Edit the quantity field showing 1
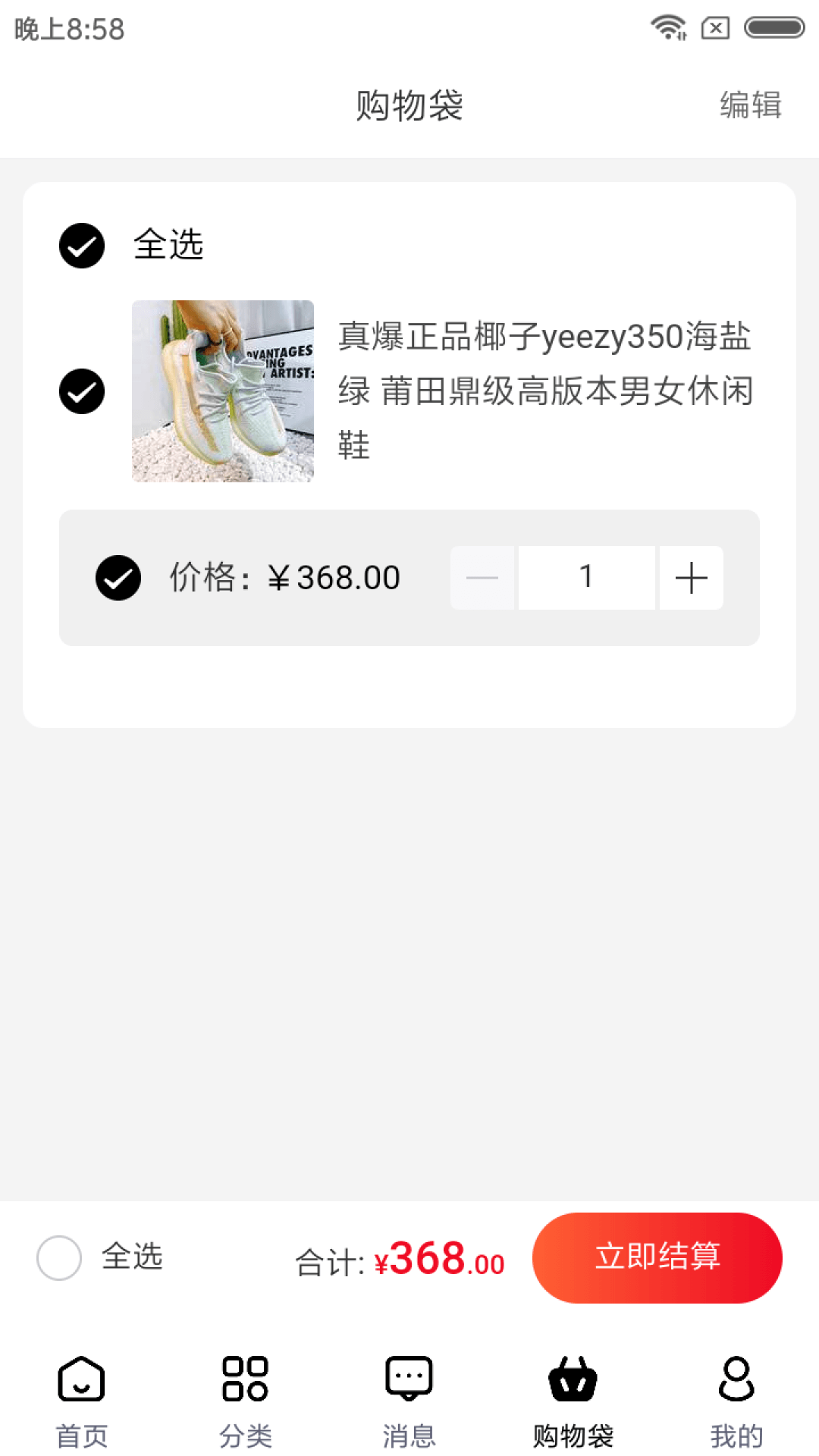 pyautogui.click(x=586, y=578)
